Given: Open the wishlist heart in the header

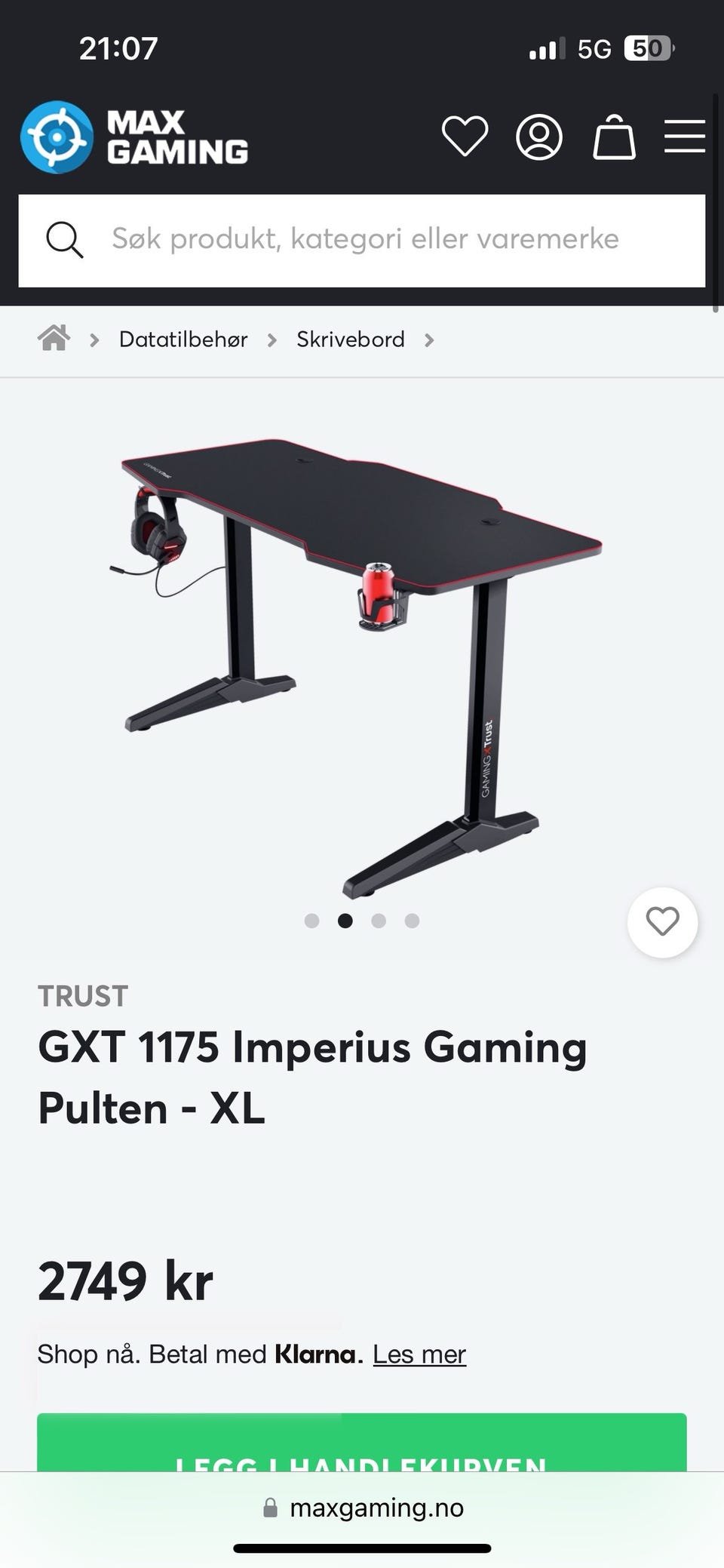Looking at the screenshot, I should click(x=465, y=137).
